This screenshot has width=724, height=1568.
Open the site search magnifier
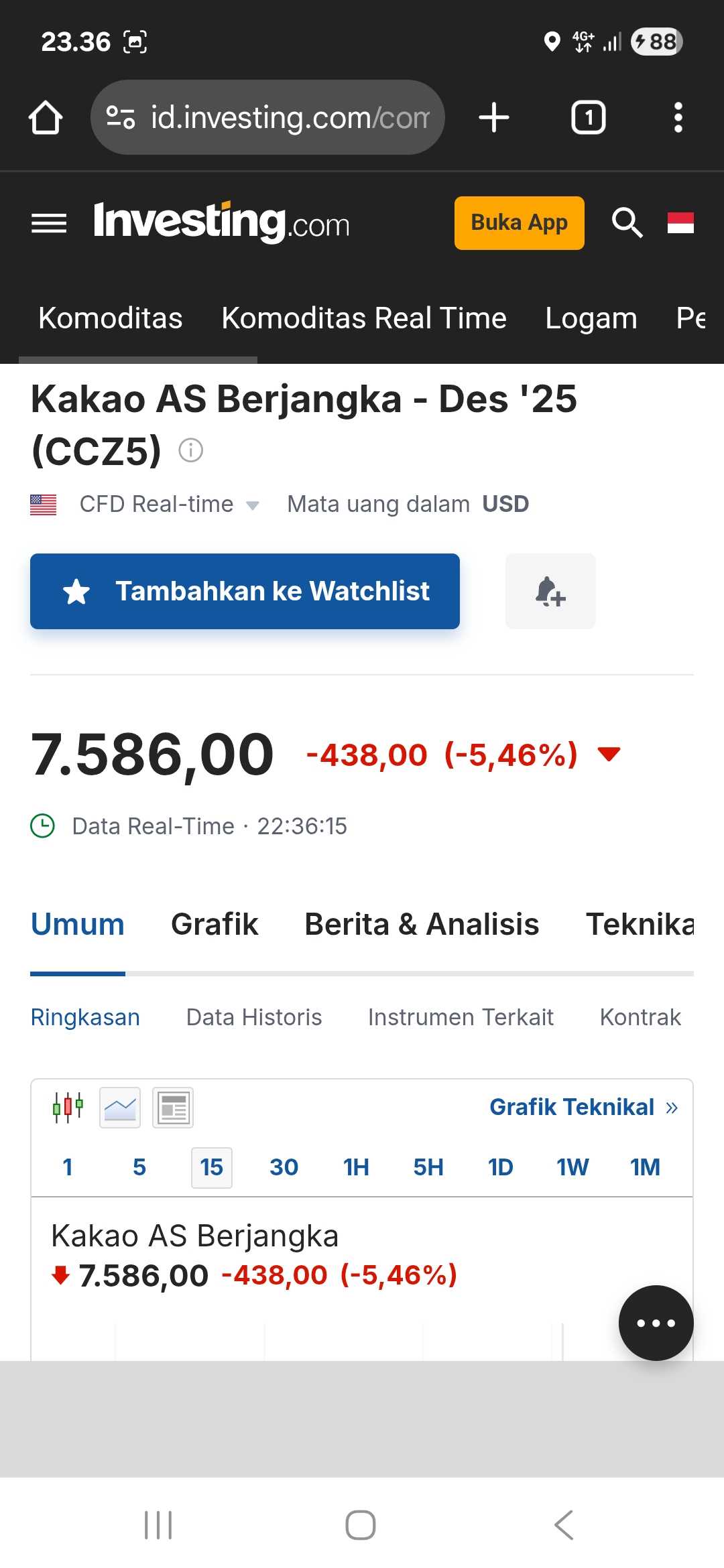tap(627, 222)
